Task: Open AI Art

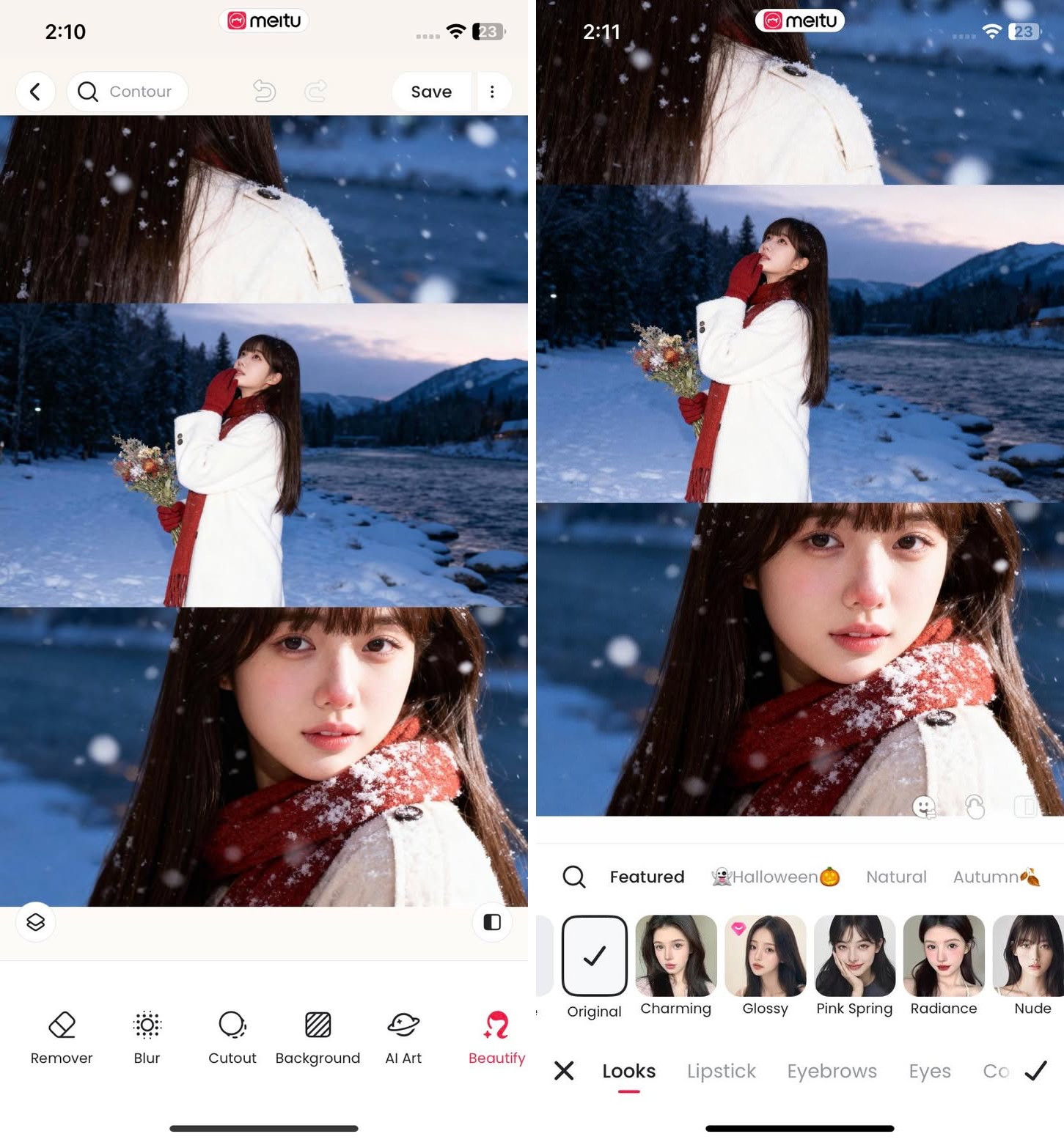Action: tap(403, 1036)
